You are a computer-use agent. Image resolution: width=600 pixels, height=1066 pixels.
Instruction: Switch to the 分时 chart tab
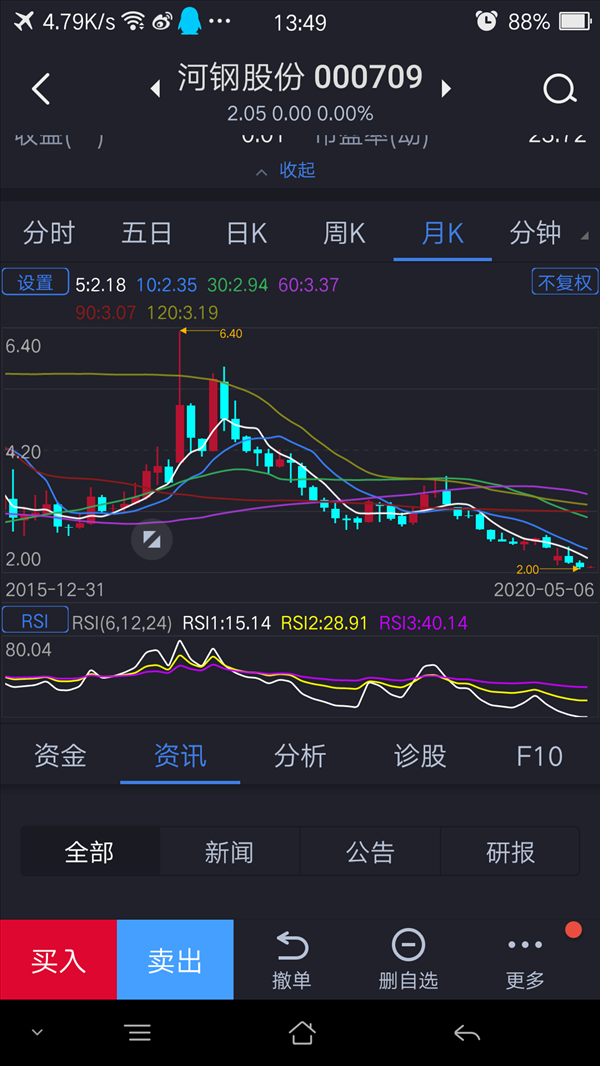point(48,233)
